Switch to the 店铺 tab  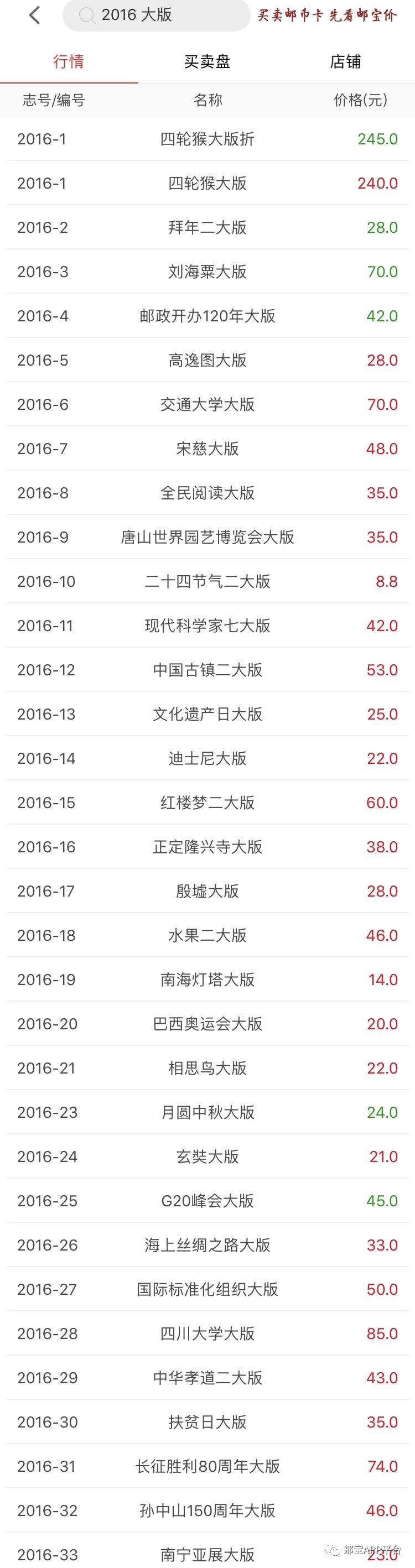pos(345,61)
